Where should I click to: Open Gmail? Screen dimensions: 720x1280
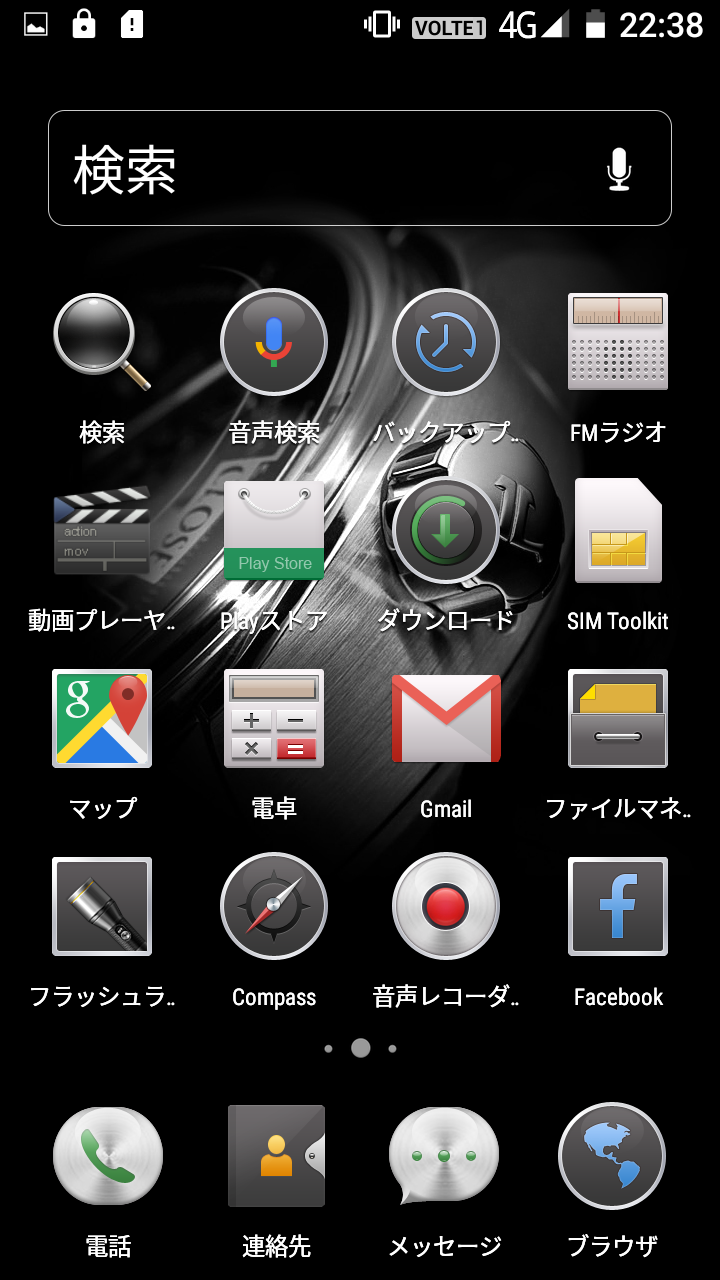(x=446, y=719)
